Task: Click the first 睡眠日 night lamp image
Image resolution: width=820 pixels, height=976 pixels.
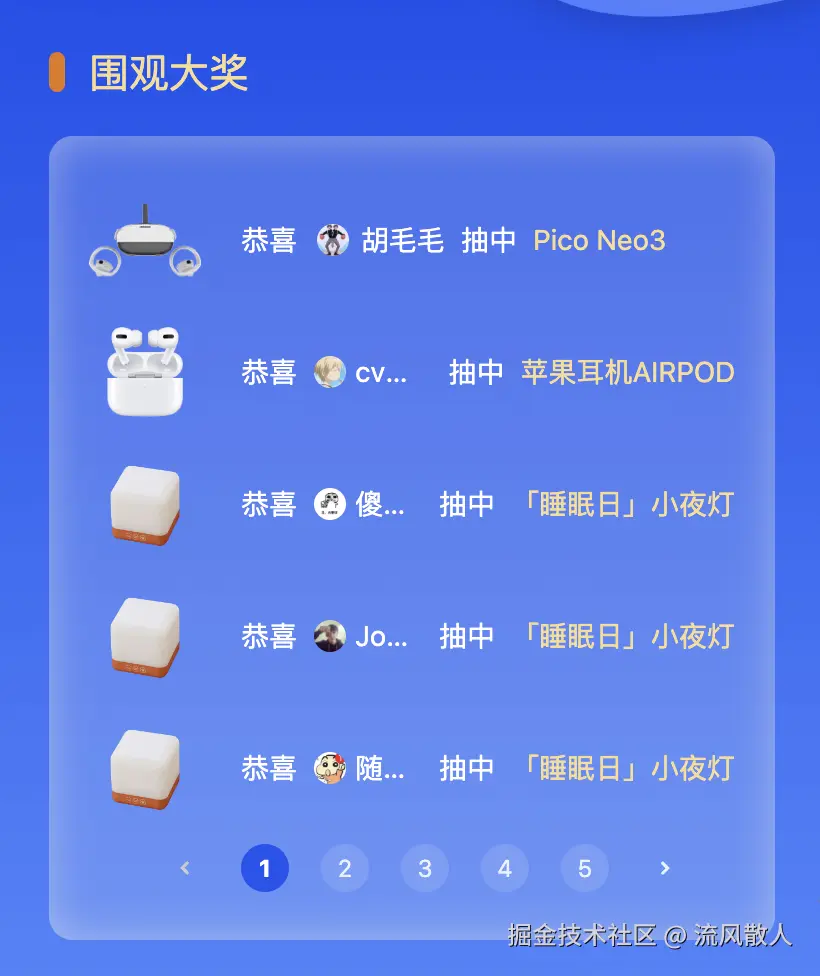Action: [x=145, y=505]
